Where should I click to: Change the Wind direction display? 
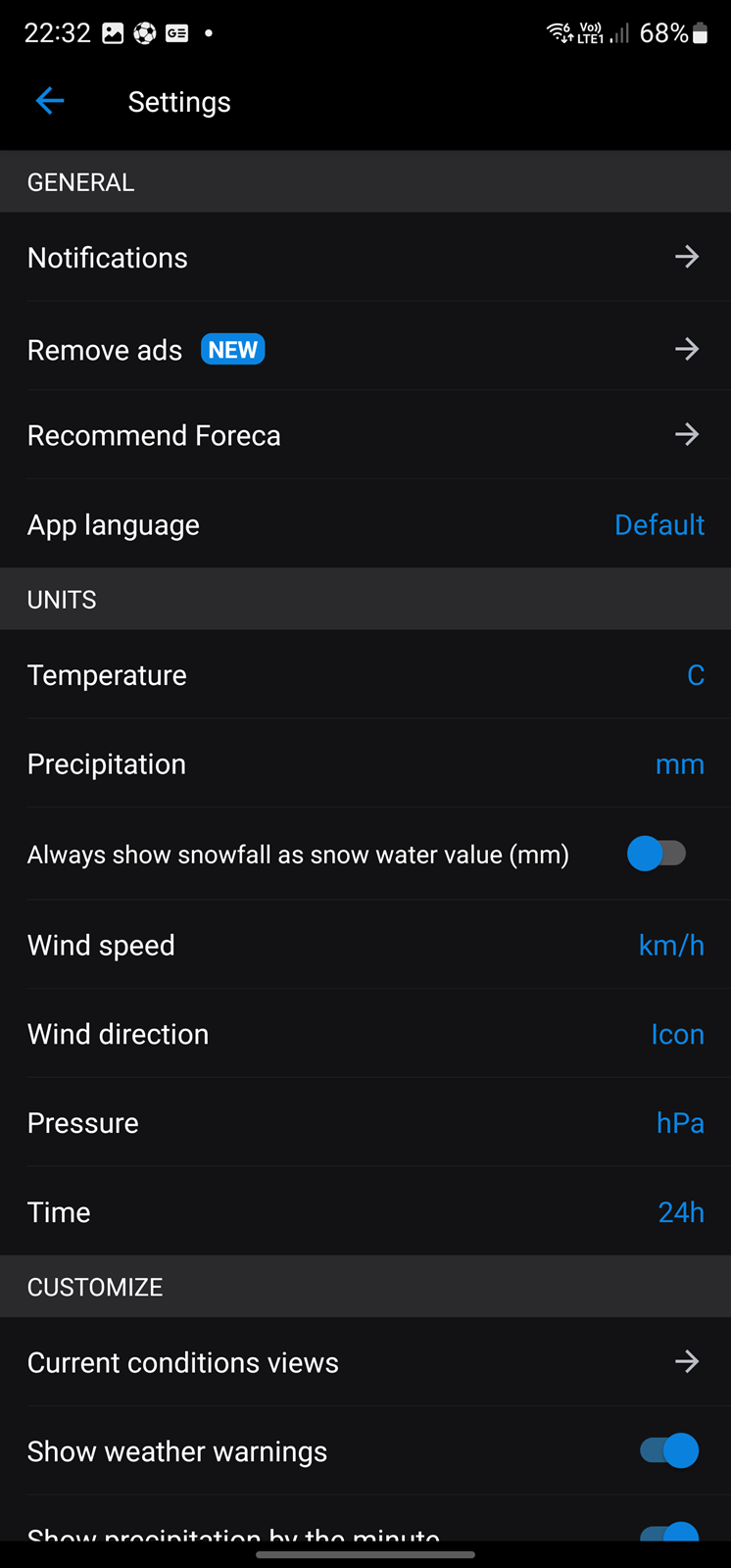point(365,1034)
